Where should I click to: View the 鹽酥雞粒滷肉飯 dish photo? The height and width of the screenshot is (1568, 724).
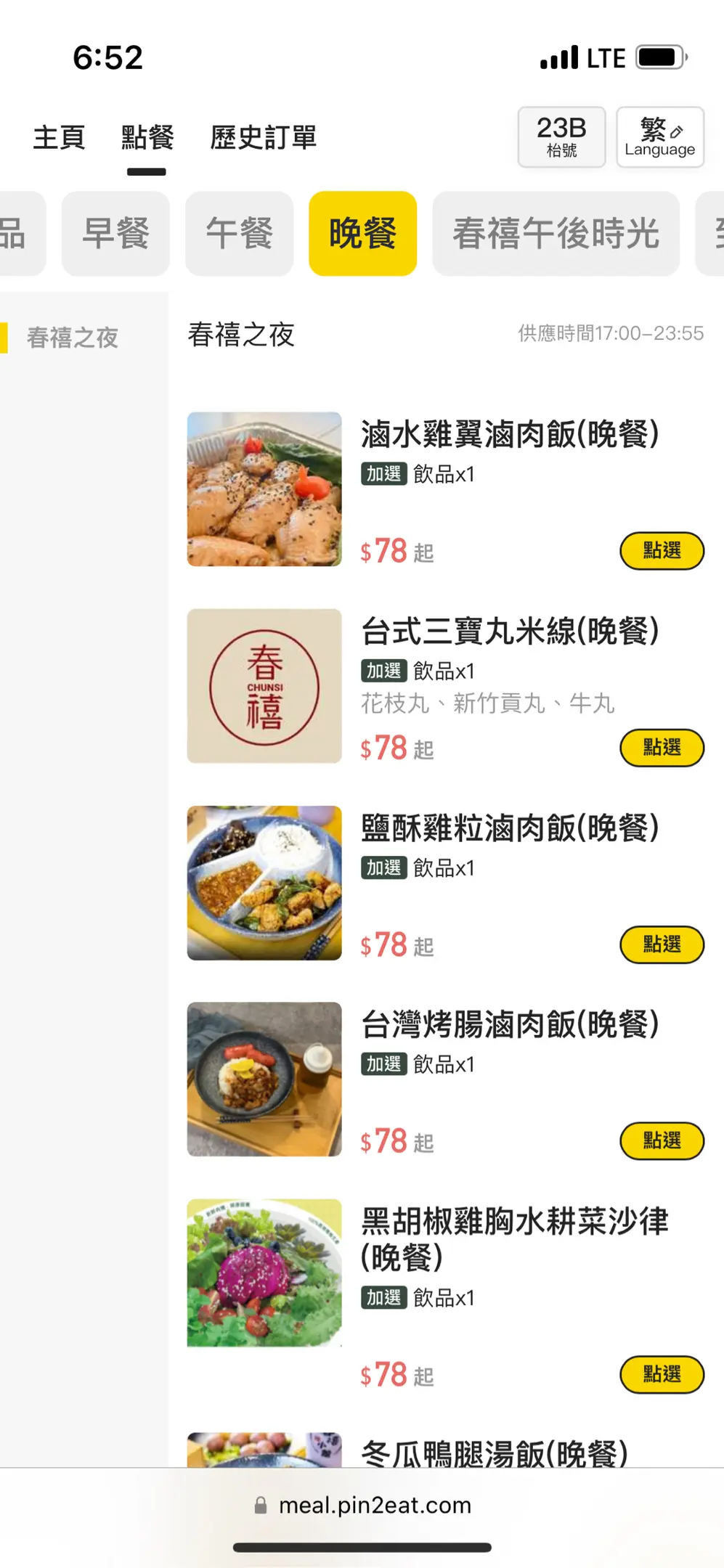point(264,882)
